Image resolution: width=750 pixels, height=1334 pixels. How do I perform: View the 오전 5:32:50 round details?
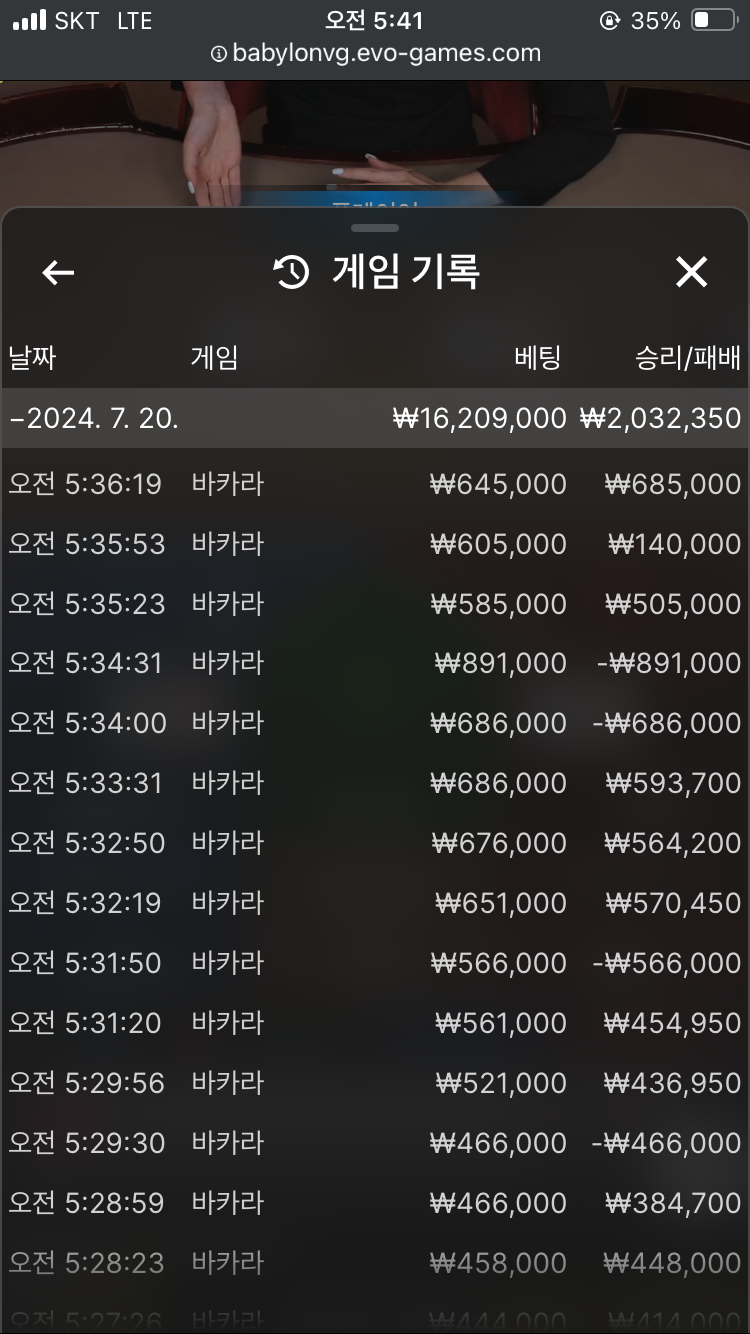(x=374, y=843)
